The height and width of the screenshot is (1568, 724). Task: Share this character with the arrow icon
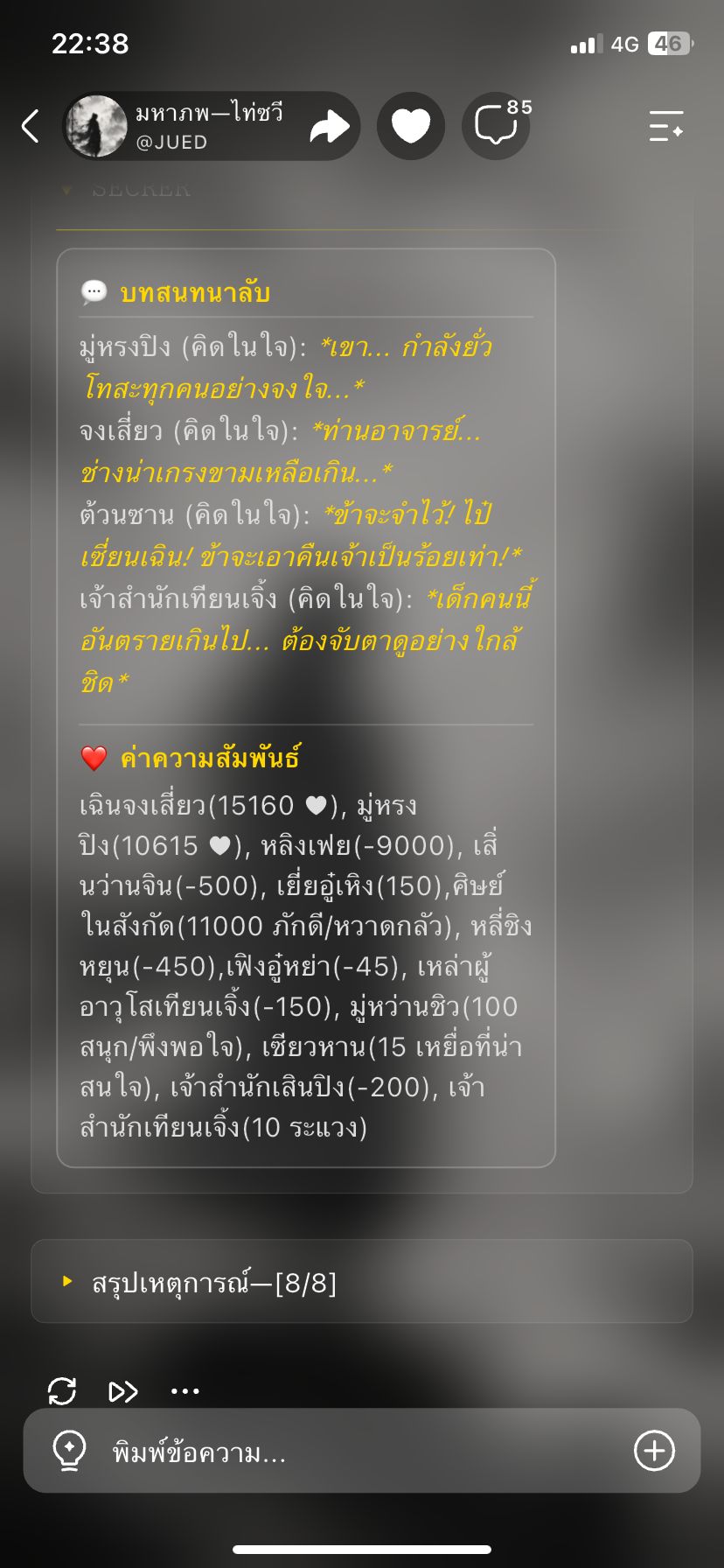329,127
